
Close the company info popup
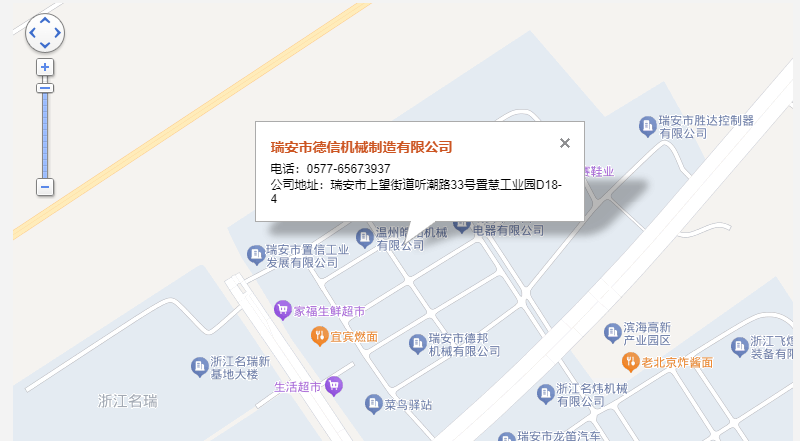[x=565, y=143]
